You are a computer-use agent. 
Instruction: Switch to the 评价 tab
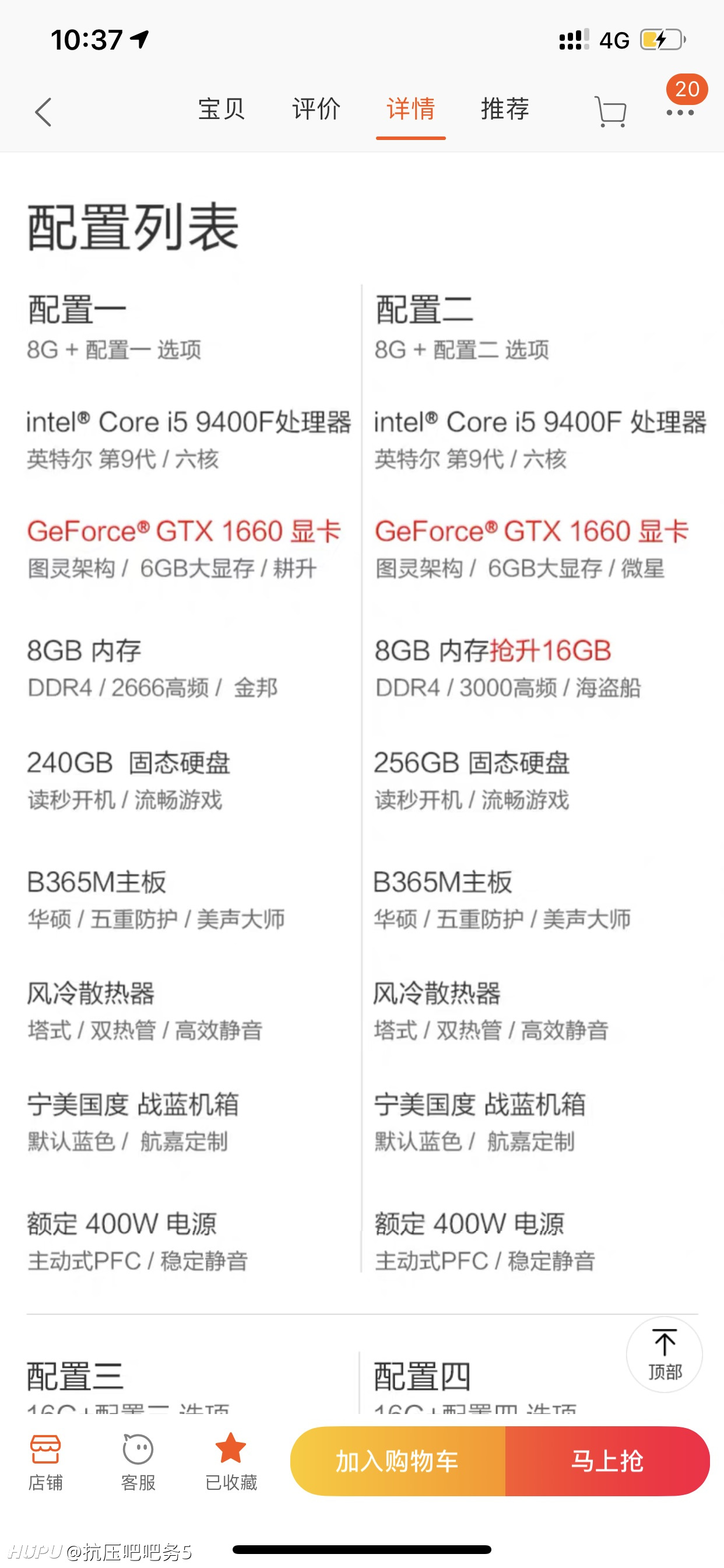(x=316, y=110)
